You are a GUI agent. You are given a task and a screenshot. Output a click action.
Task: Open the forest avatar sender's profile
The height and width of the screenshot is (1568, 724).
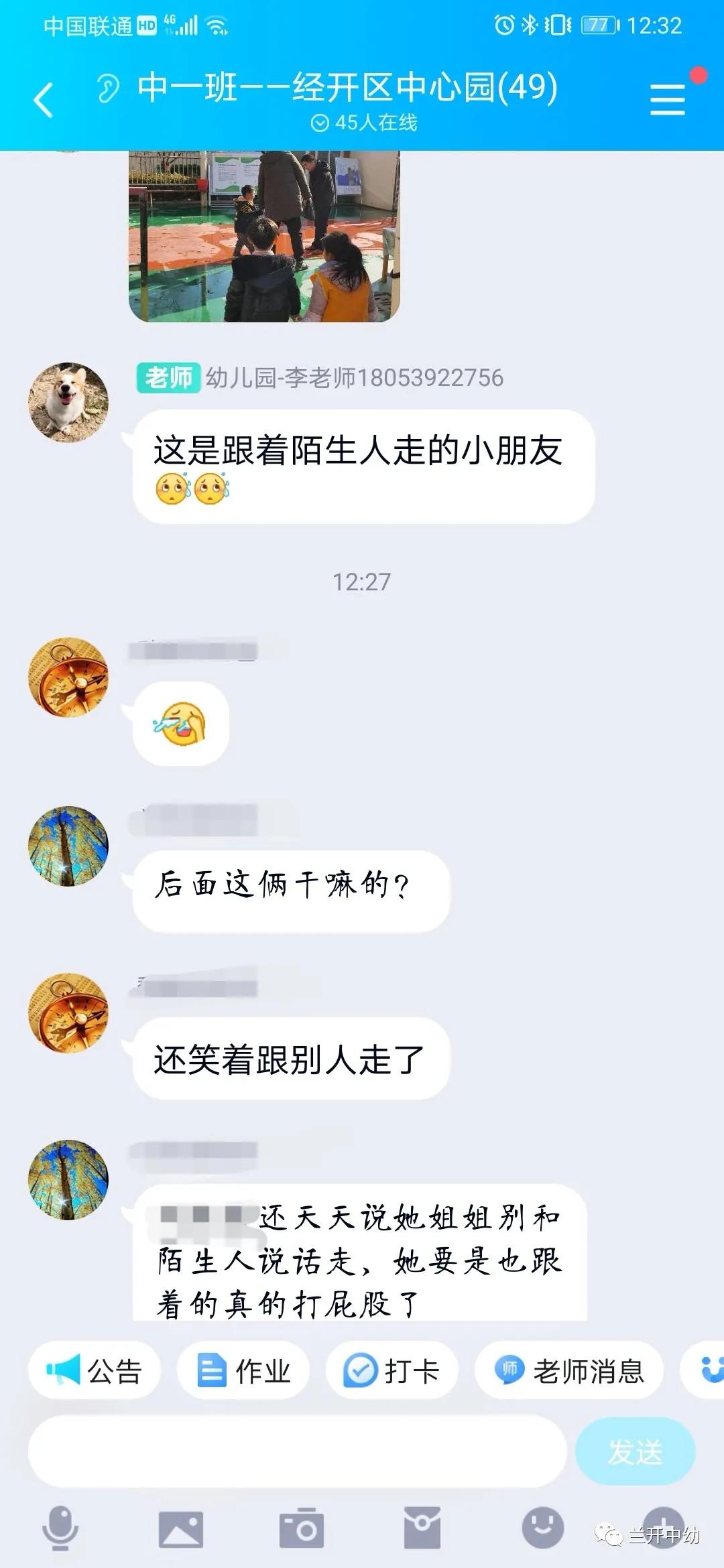click(x=68, y=846)
